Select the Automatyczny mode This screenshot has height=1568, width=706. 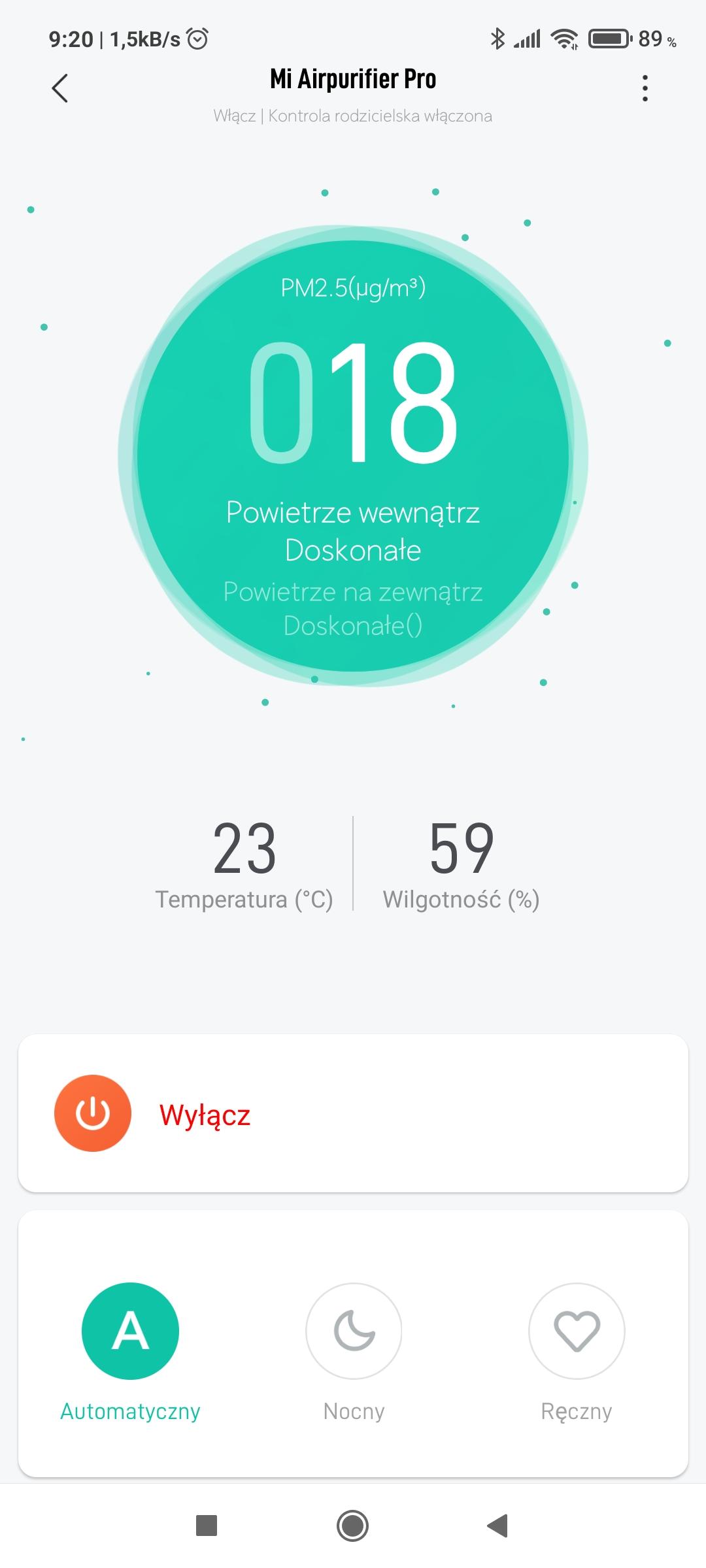[130, 1331]
